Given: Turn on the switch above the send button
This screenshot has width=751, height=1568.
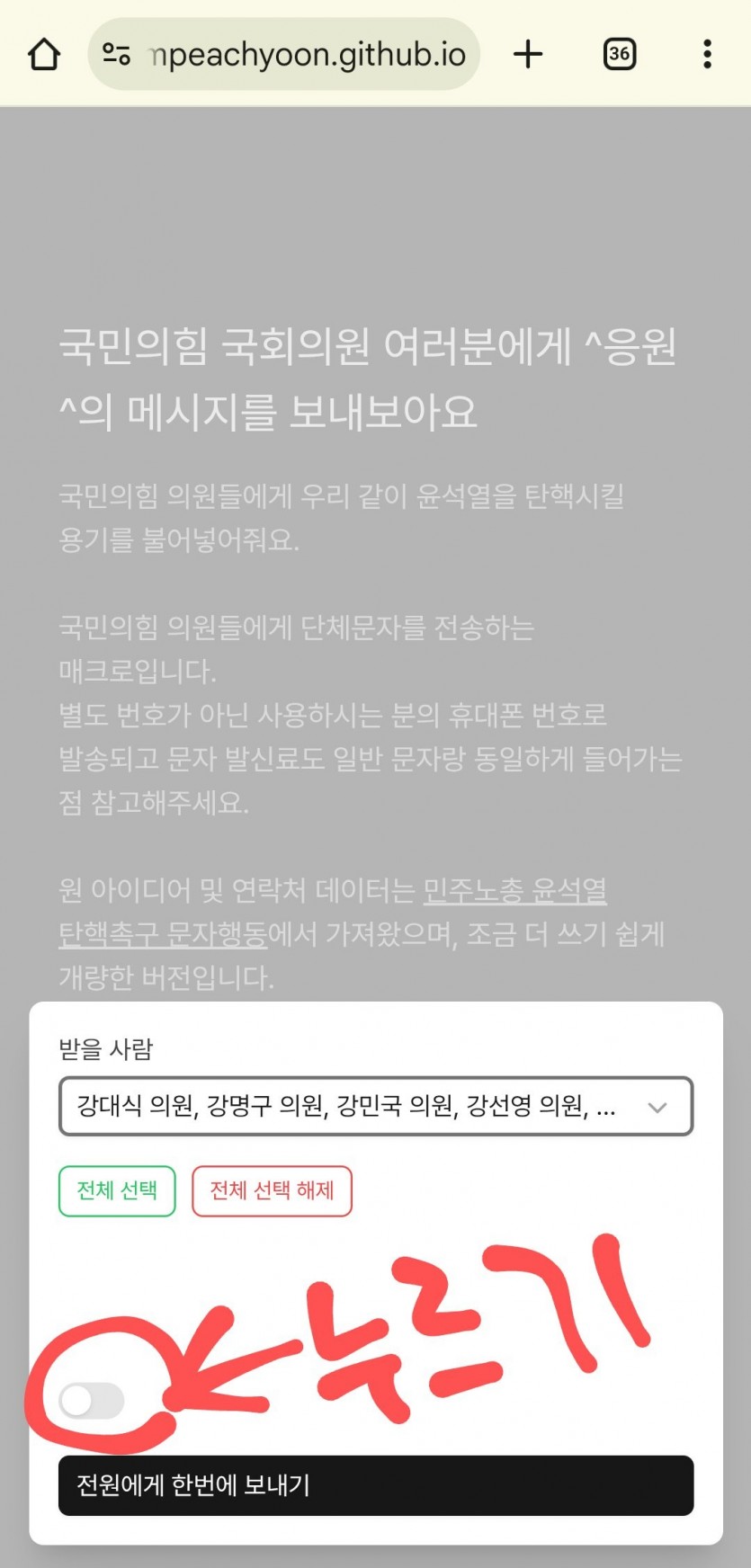Looking at the screenshot, I should click(x=91, y=1400).
